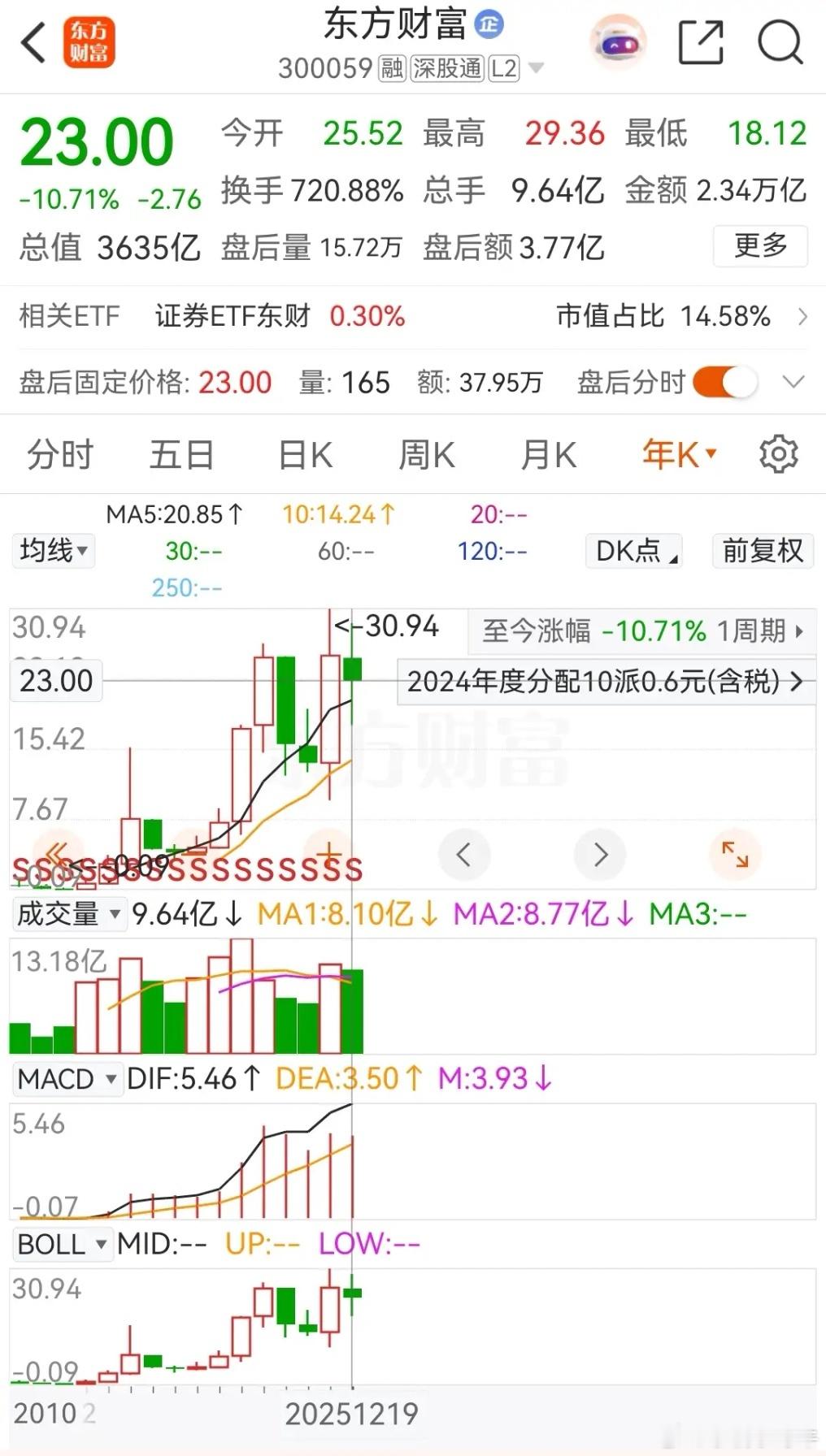Open the search magnifier icon

point(780,42)
